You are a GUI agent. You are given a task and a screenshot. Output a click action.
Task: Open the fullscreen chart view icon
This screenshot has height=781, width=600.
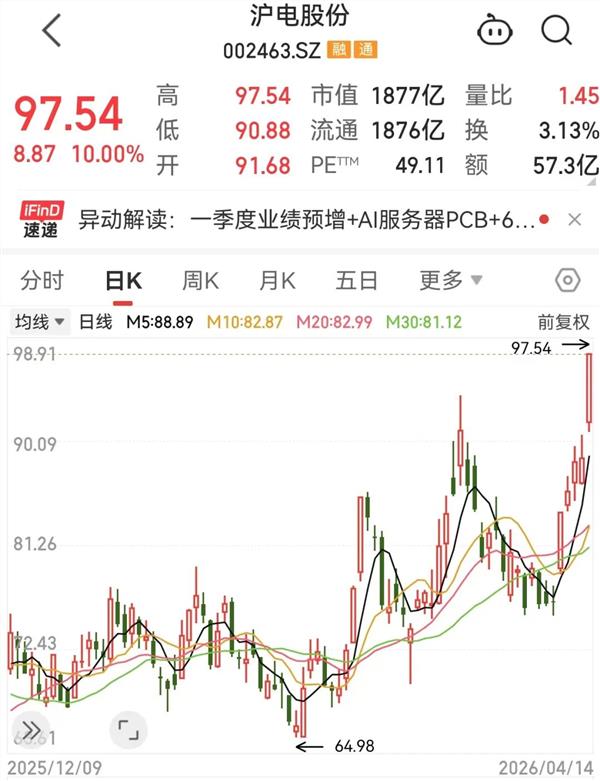tap(127, 729)
